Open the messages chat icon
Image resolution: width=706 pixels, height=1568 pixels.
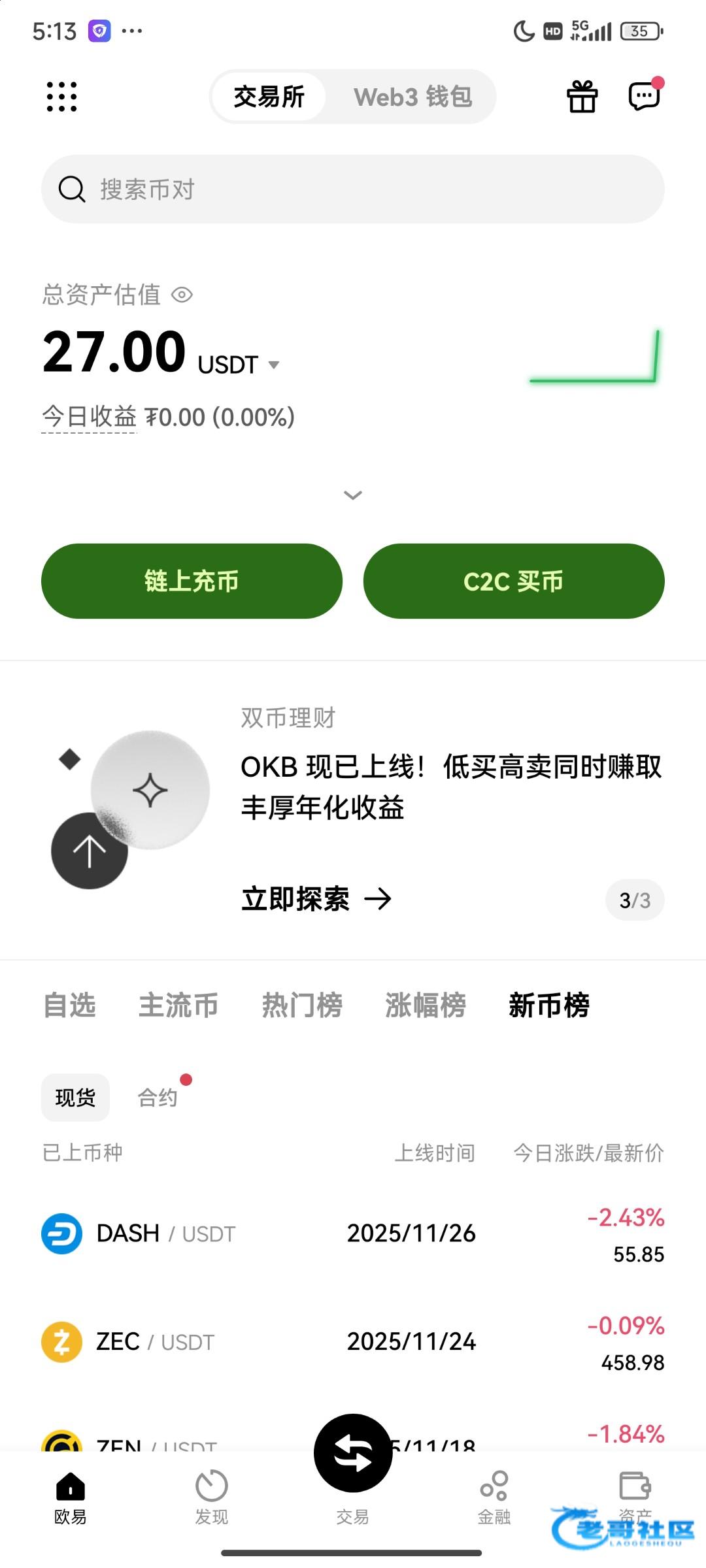(644, 97)
